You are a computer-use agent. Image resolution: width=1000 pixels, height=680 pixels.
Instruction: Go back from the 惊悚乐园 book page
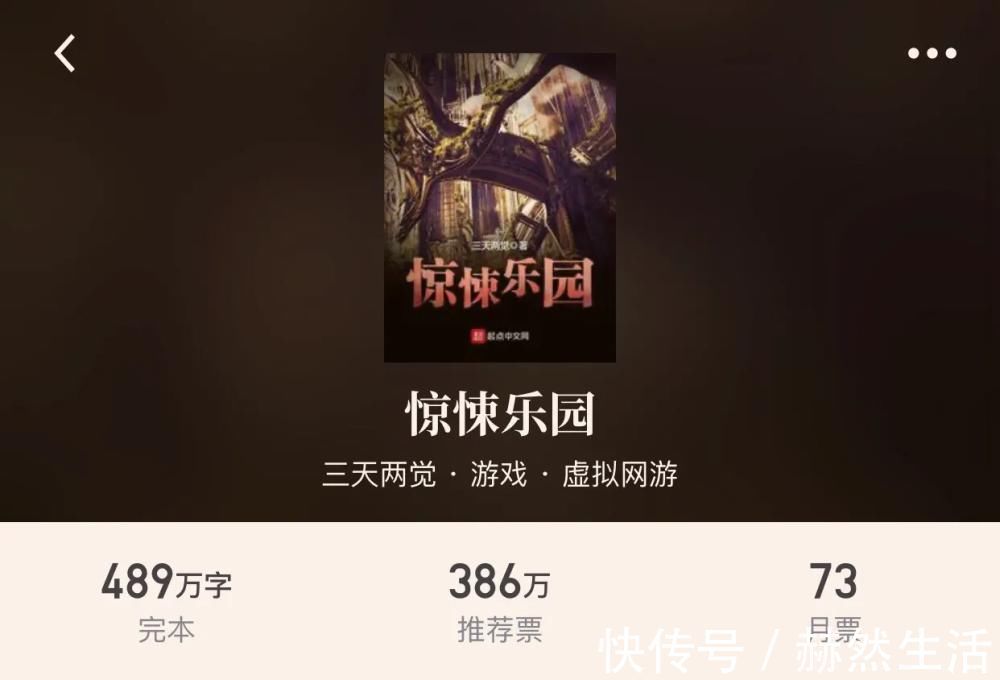pos(65,53)
